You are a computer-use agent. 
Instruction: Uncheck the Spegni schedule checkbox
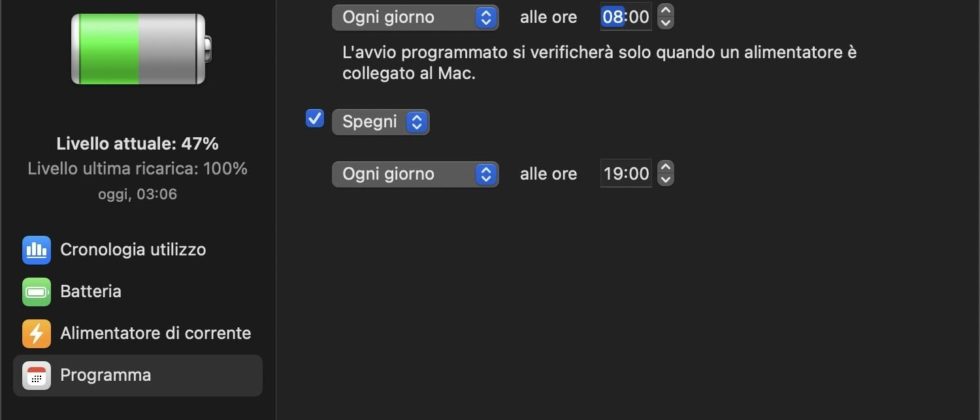point(315,120)
